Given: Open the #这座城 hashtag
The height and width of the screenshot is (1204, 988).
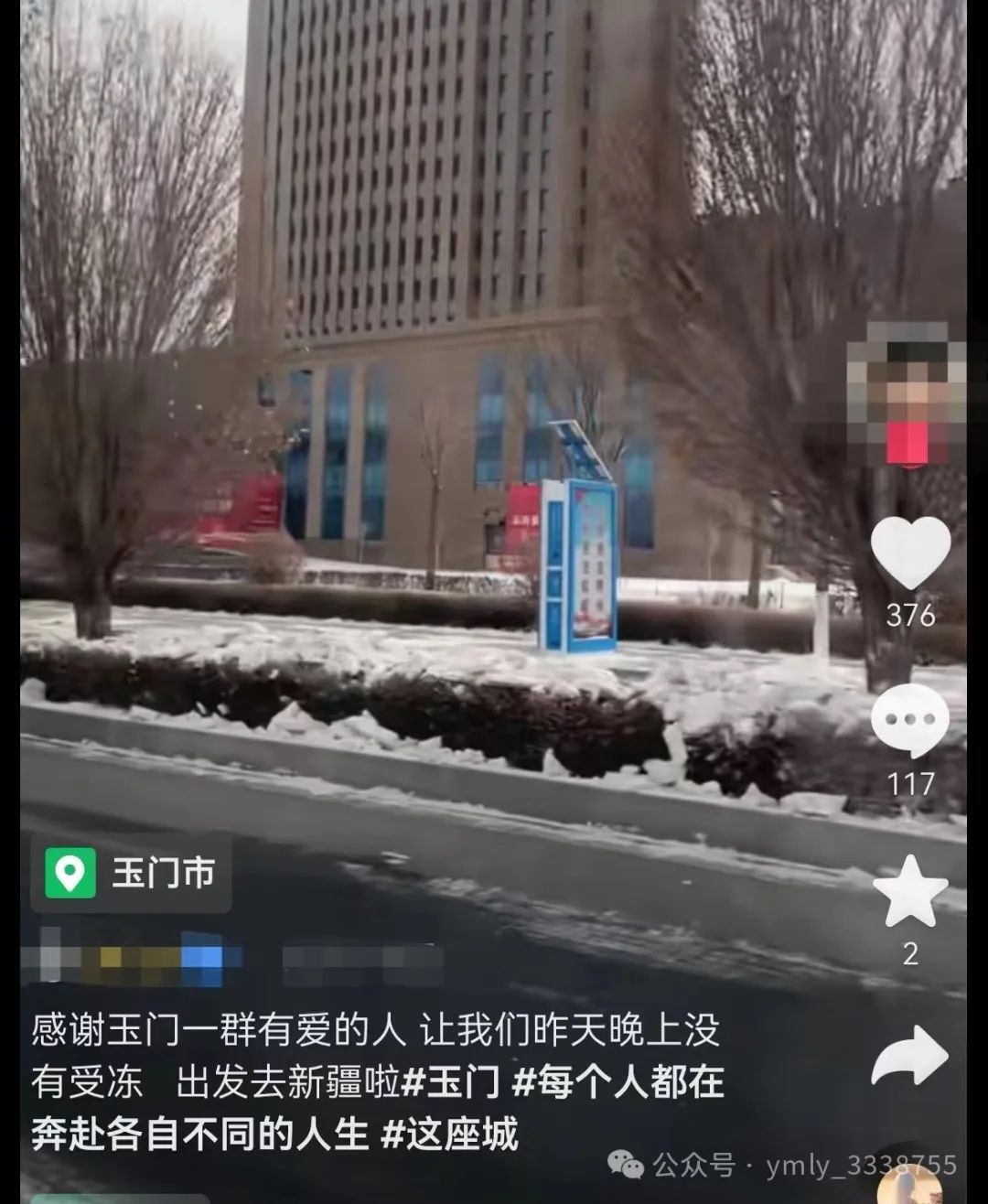Looking at the screenshot, I should pos(449,1135).
